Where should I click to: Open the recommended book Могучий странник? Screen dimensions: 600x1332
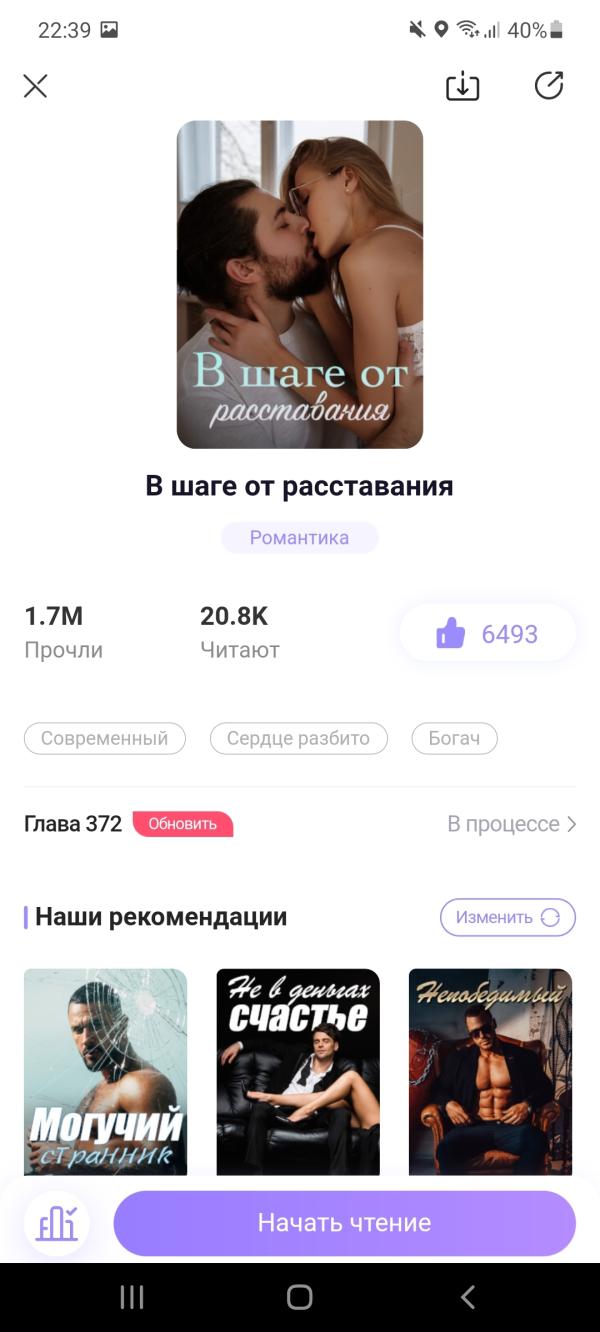pos(105,1072)
